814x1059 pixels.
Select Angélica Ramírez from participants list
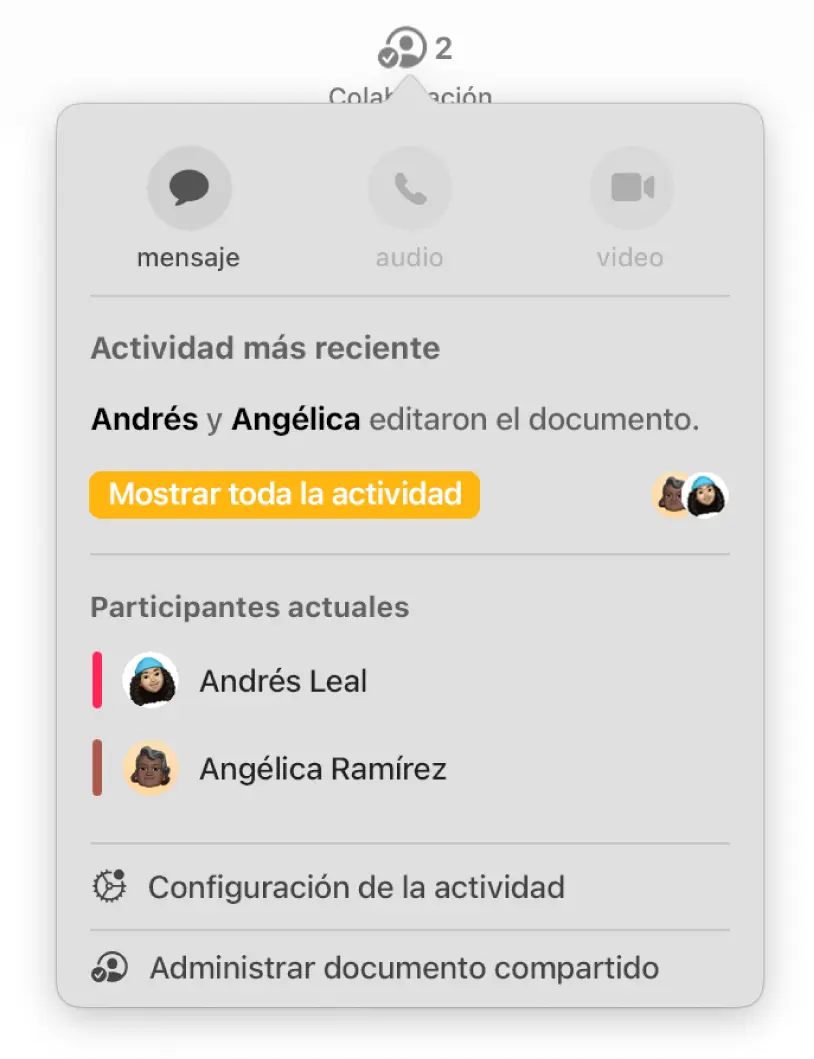point(322,767)
